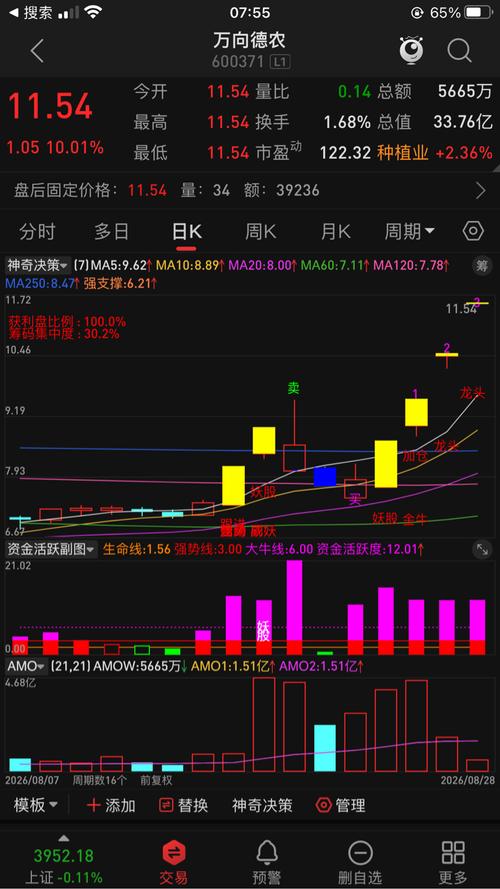Expand the 盘后固定价格 row arrow
The height and width of the screenshot is (889, 500).
pos(481,190)
